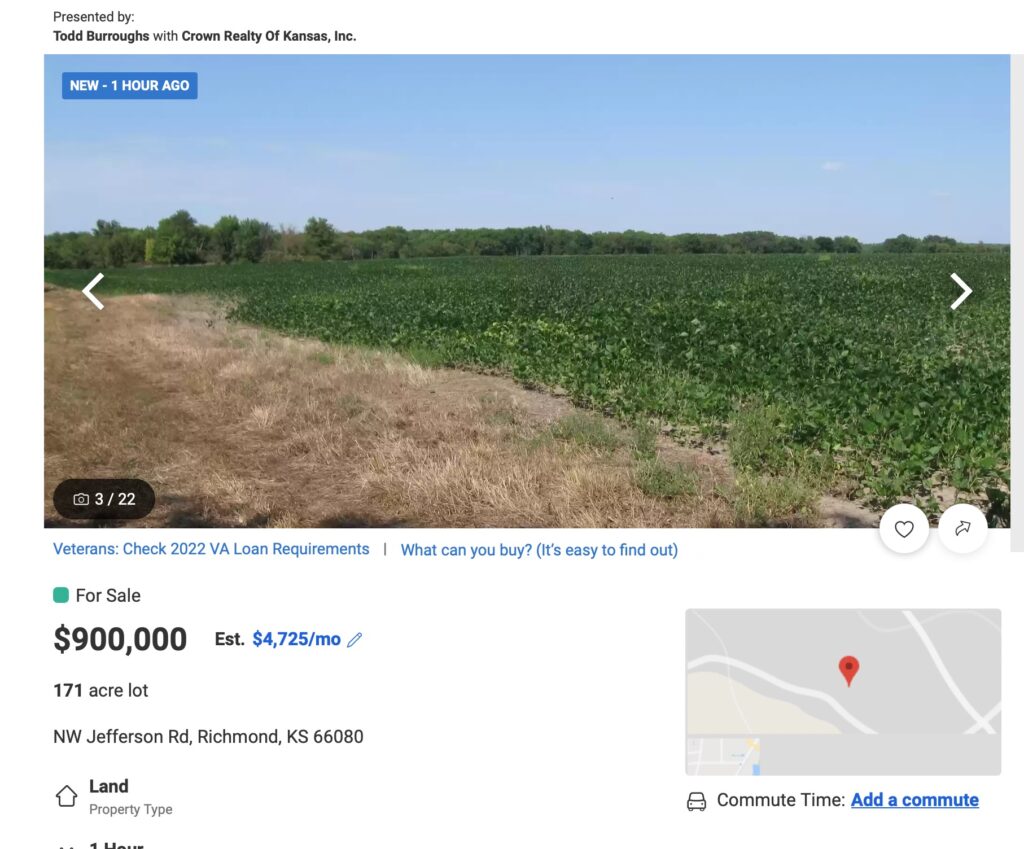View the $4,725/mo payment estimate
The height and width of the screenshot is (849, 1024).
[x=296, y=639]
